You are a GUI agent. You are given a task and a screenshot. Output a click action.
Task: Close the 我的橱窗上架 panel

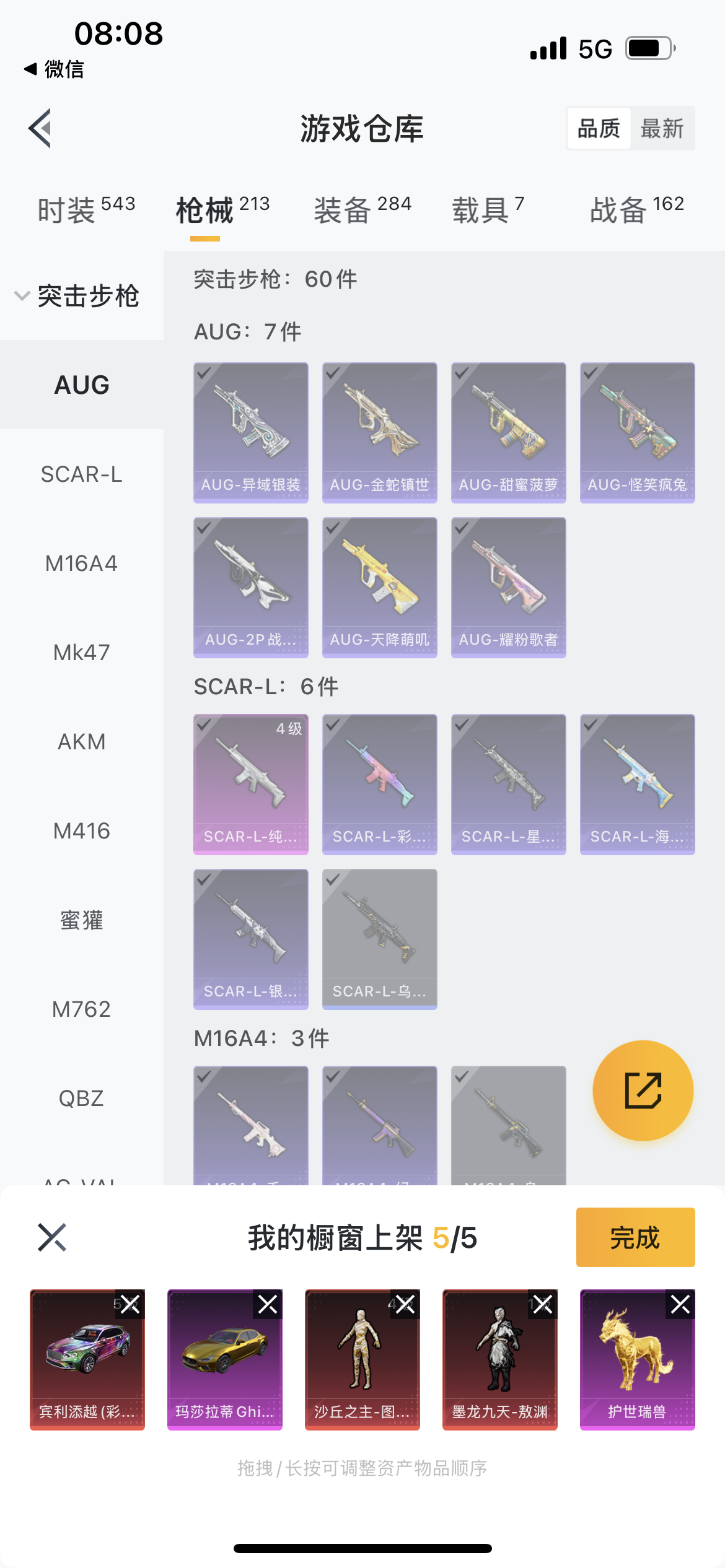pos(52,1237)
